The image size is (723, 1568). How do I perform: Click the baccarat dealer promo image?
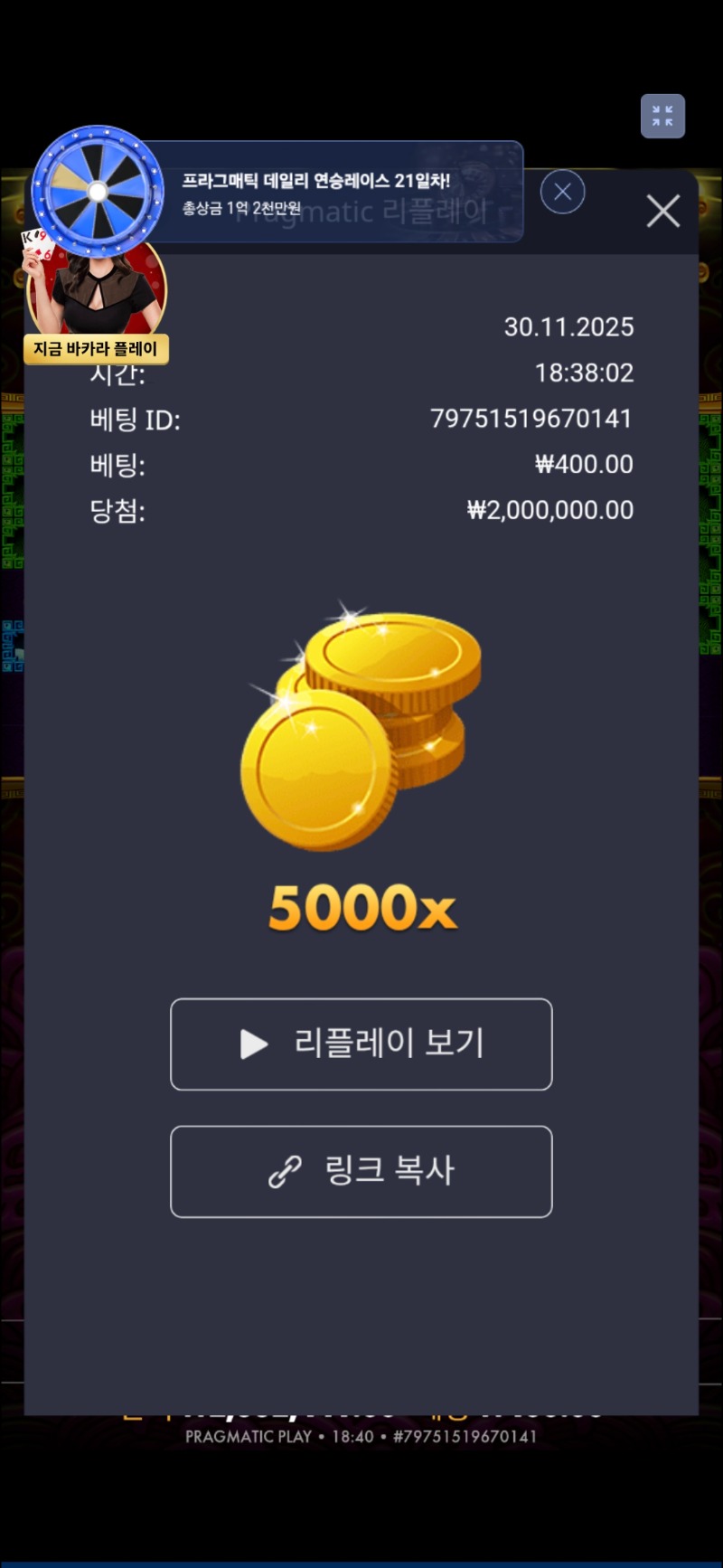click(x=96, y=289)
